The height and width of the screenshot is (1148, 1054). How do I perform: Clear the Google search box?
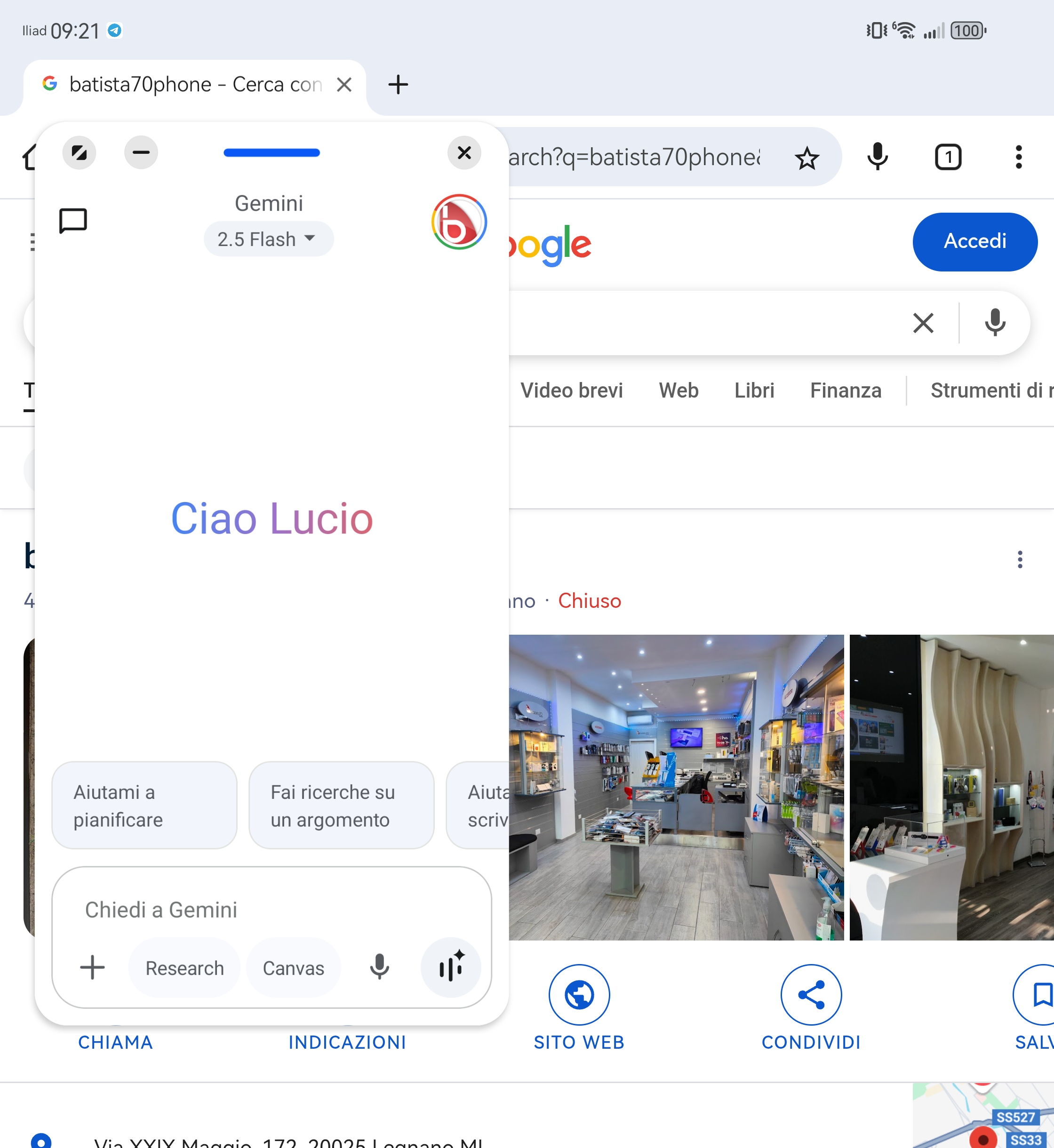(x=923, y=323)
